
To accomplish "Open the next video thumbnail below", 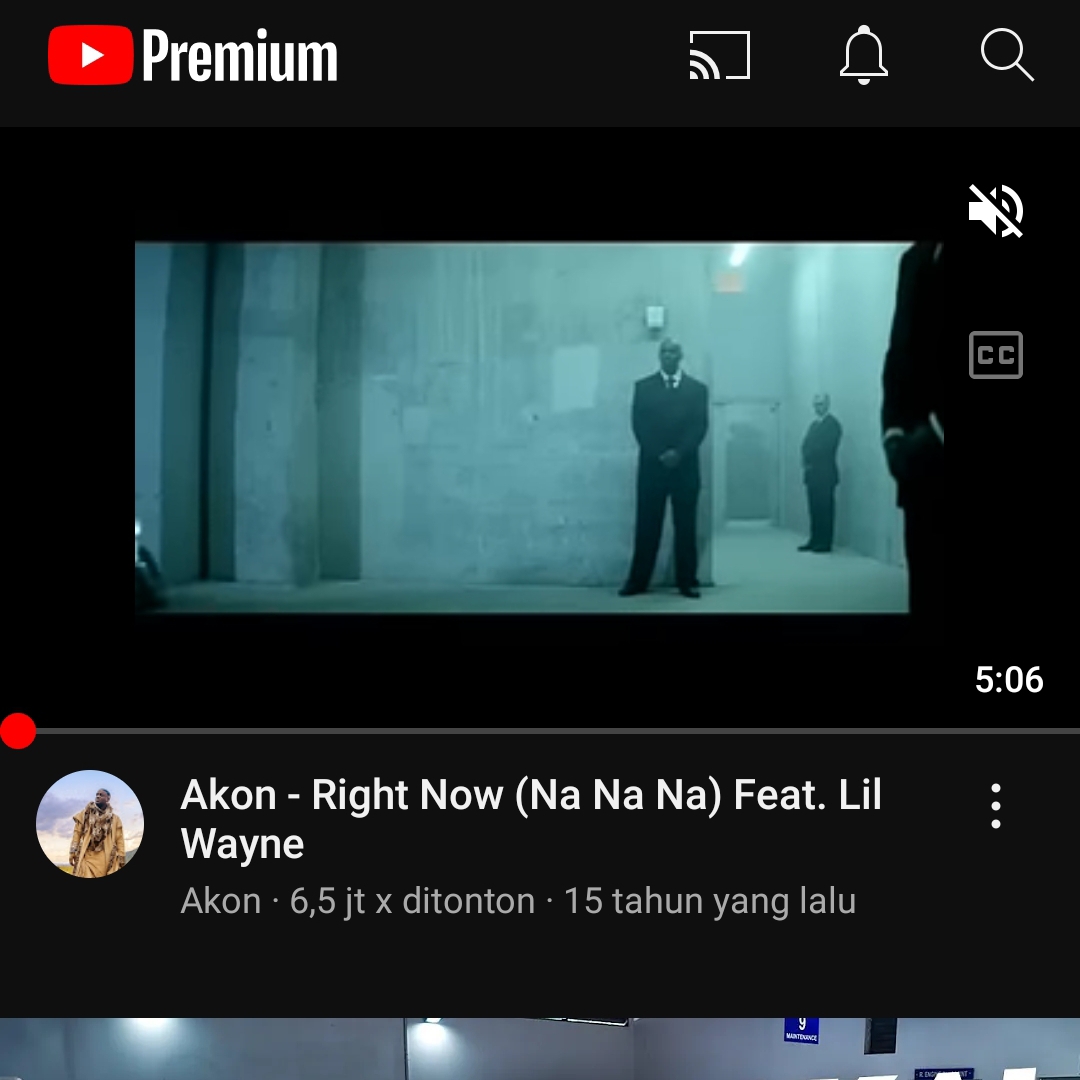I will (540, 1048).
